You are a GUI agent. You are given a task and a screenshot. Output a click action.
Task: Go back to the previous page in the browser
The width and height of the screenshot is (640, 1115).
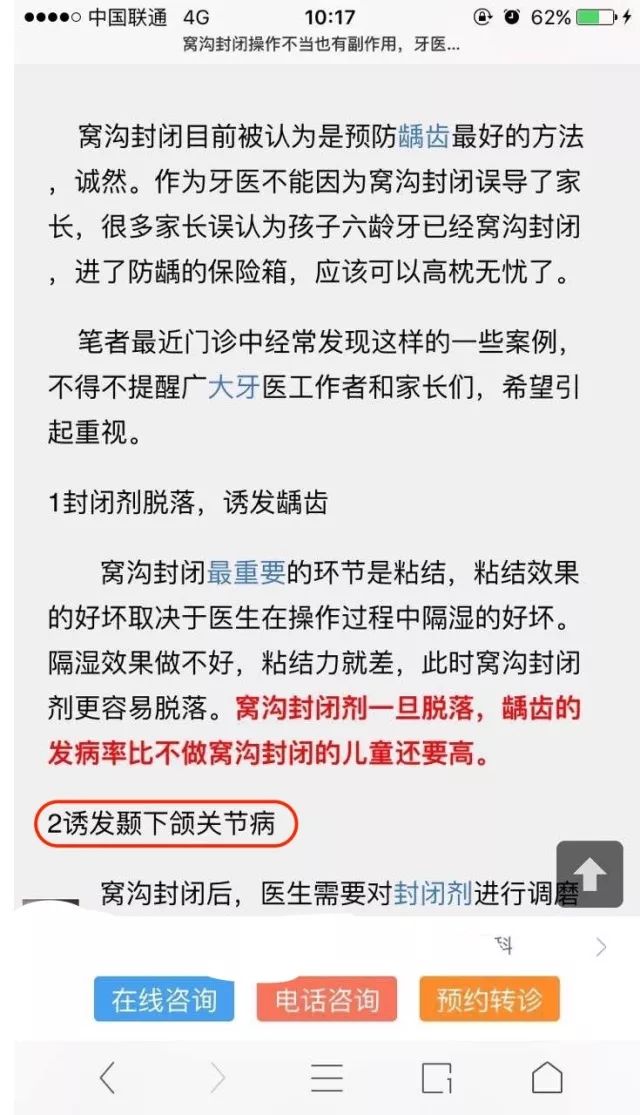pos(108,1077)
